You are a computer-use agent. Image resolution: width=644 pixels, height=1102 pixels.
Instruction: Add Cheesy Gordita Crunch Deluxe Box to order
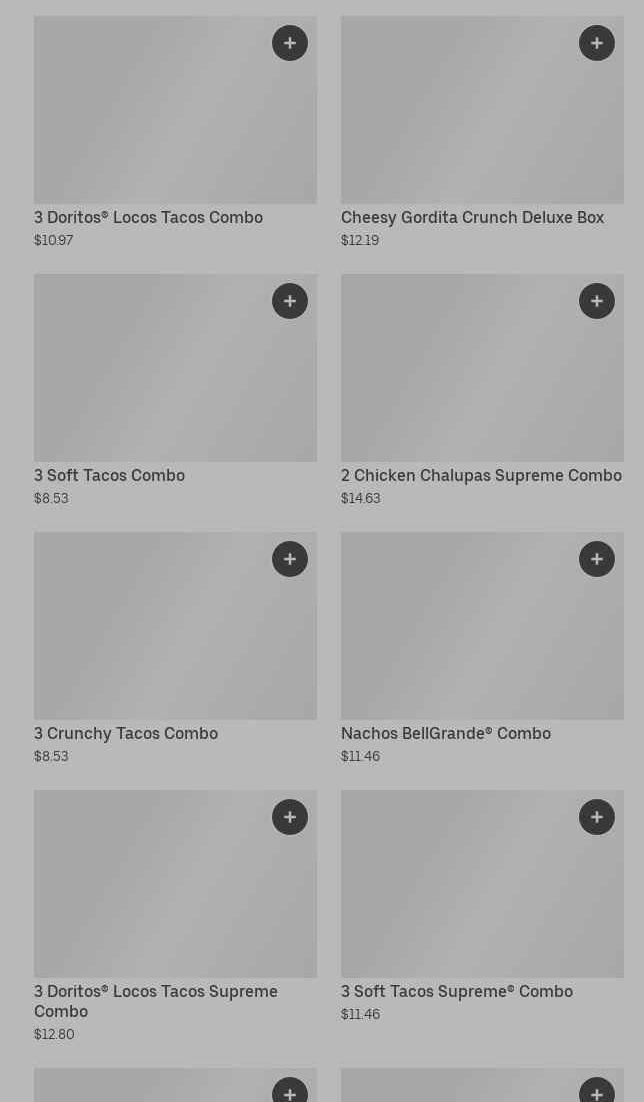[597, 43]
